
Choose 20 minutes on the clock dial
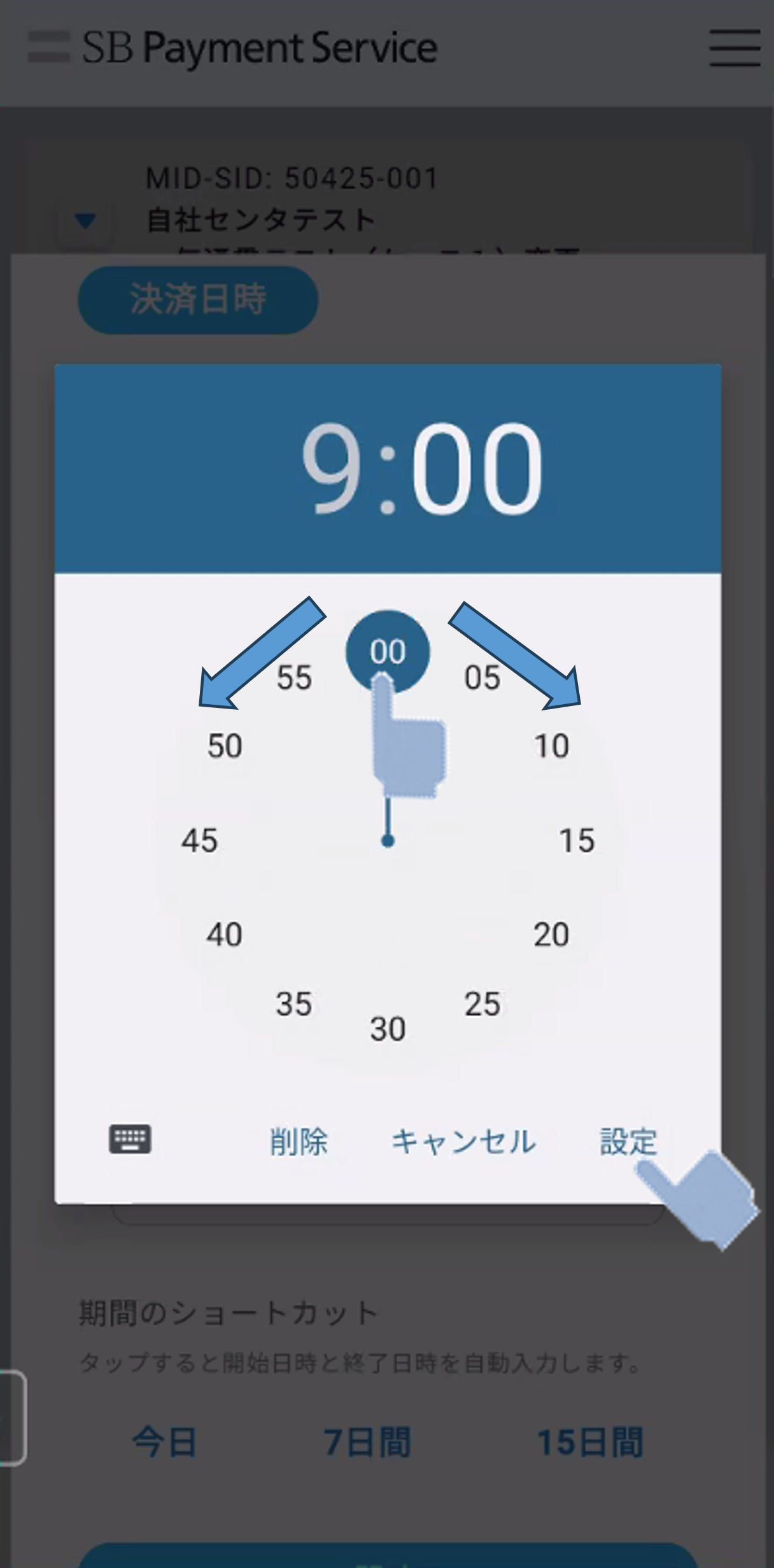(x=551, y=935)
